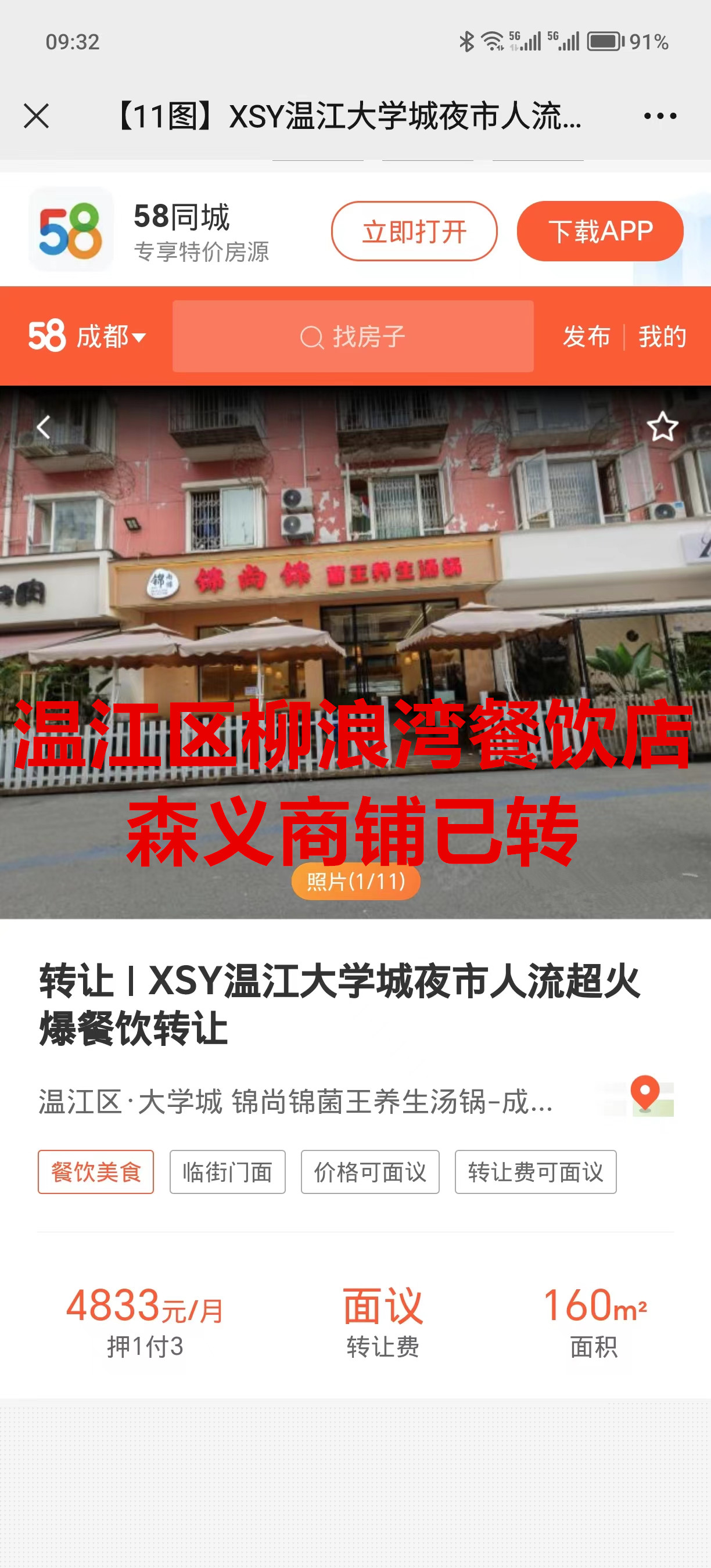Open 发布 to post a listing
Screen dimensions: 711x1568
click(x=586, y=336)
